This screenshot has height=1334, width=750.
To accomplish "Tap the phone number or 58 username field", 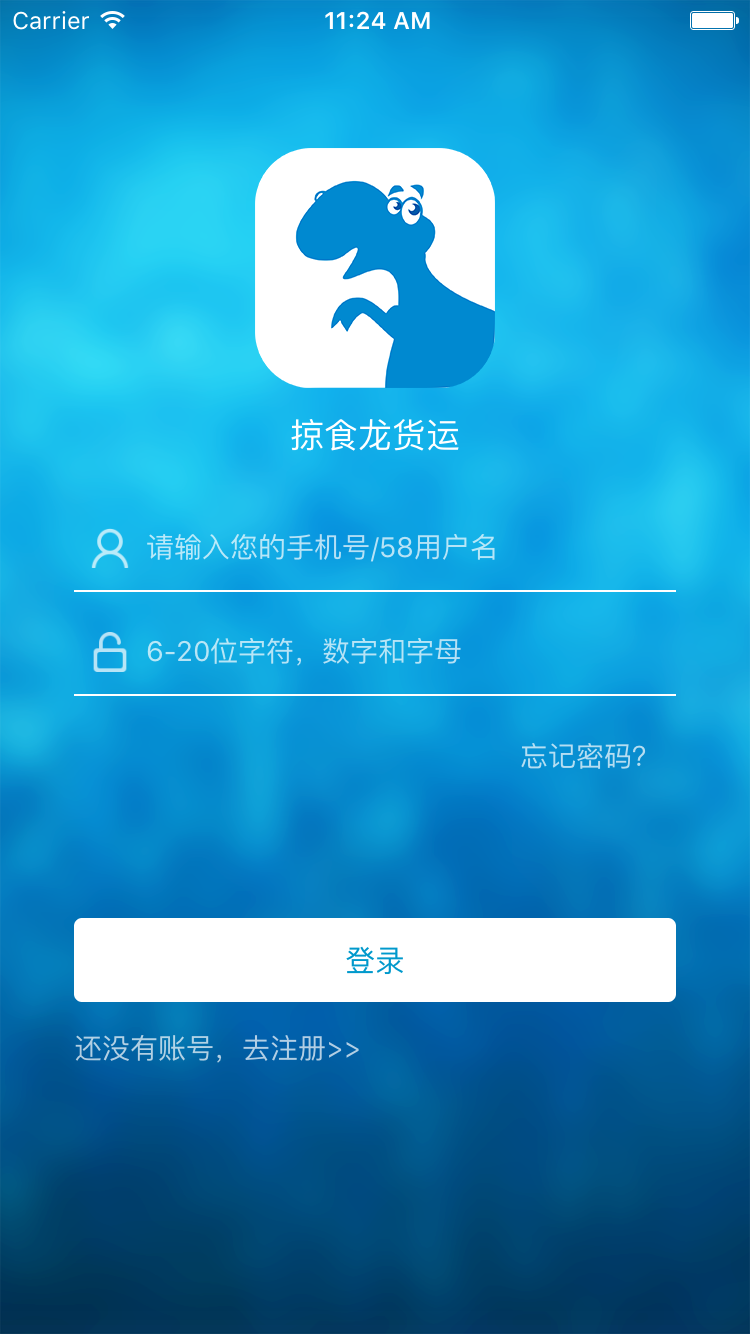I will [x=400, y=548].
